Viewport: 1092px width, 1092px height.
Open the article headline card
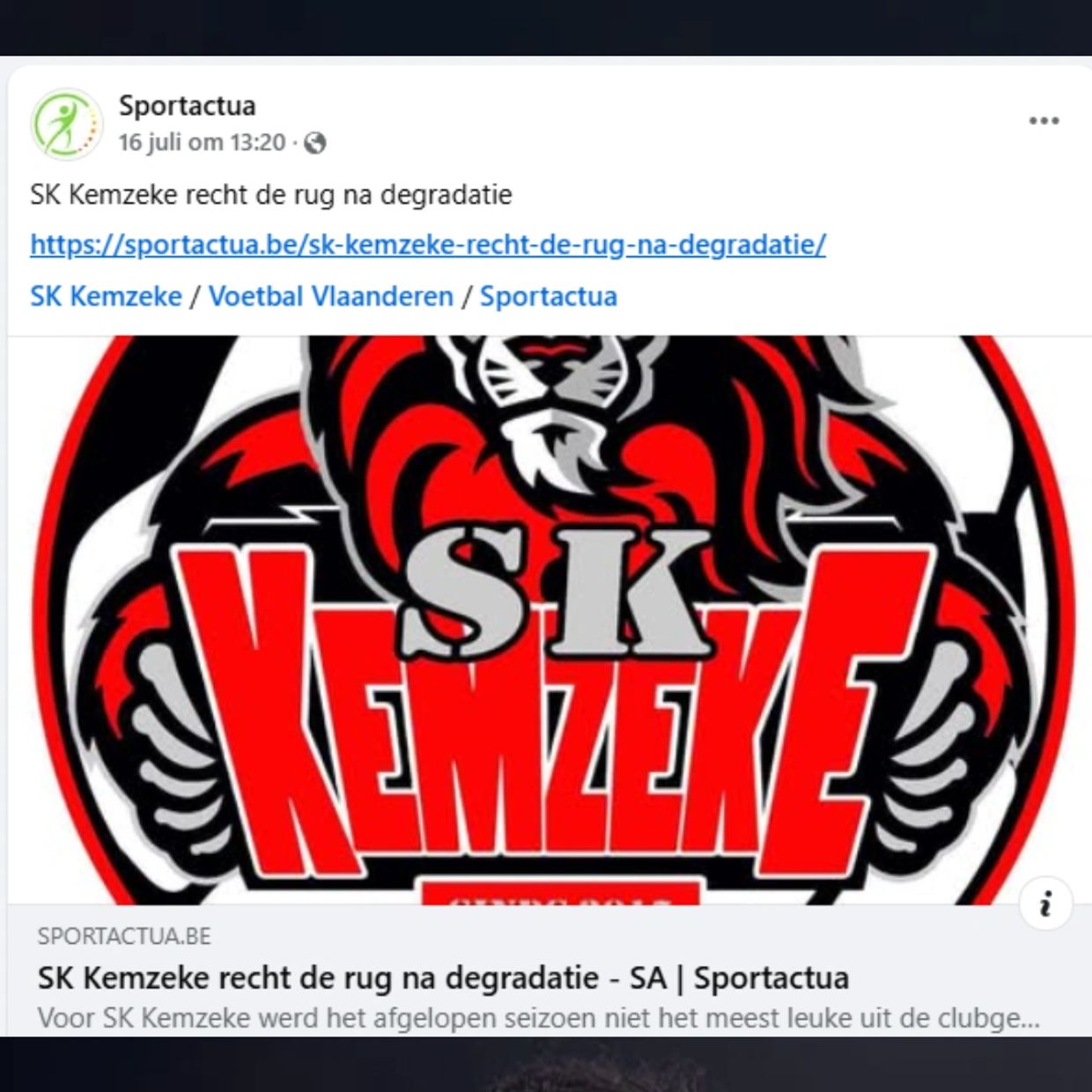point(443,978)
